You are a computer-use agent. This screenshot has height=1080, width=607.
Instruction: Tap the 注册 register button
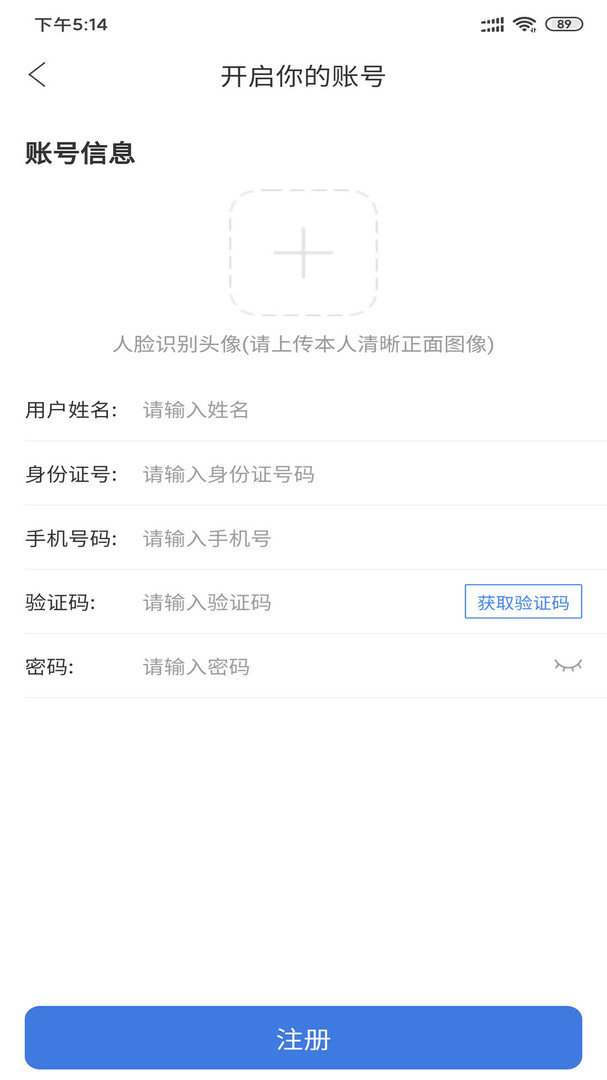[303, 1038]
